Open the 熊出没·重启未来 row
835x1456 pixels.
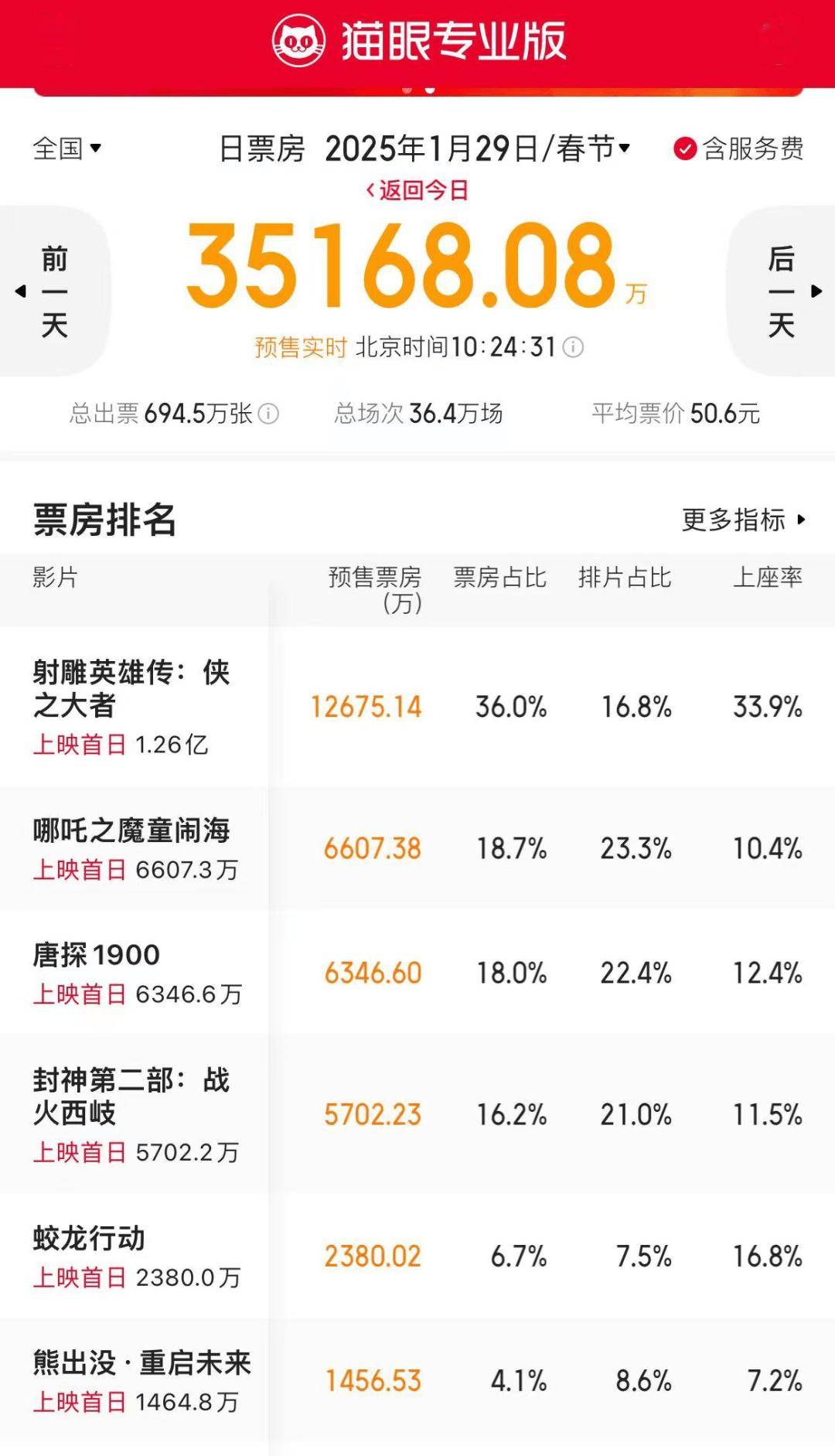tap(417, 1381)
